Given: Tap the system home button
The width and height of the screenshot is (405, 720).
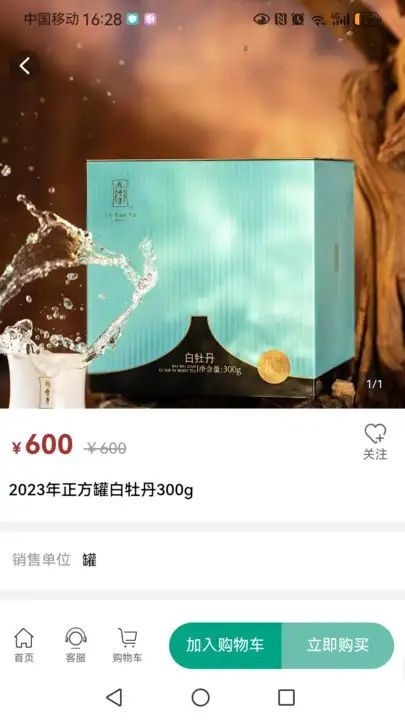Looking at the screenshot, I should click(201, 698).
